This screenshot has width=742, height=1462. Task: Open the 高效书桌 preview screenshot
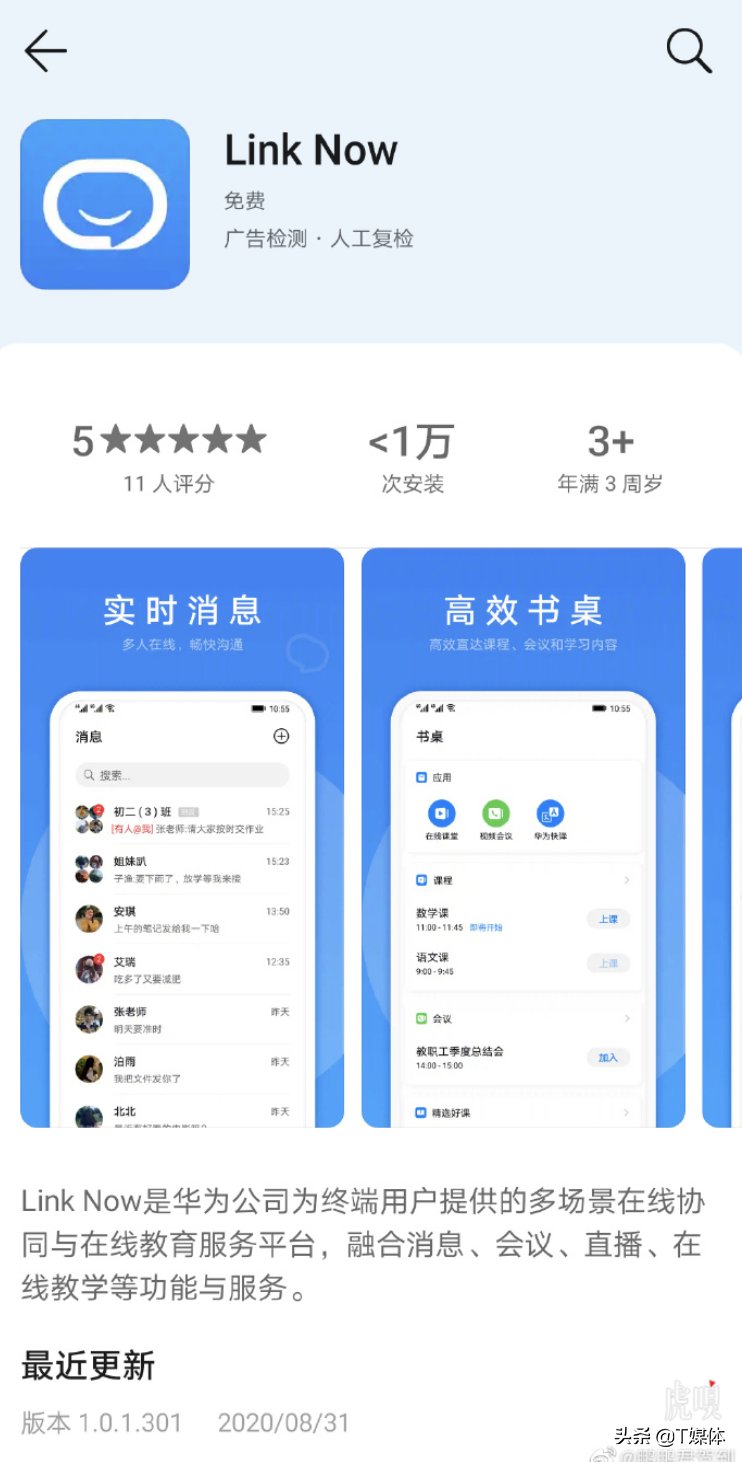[523, 837]
